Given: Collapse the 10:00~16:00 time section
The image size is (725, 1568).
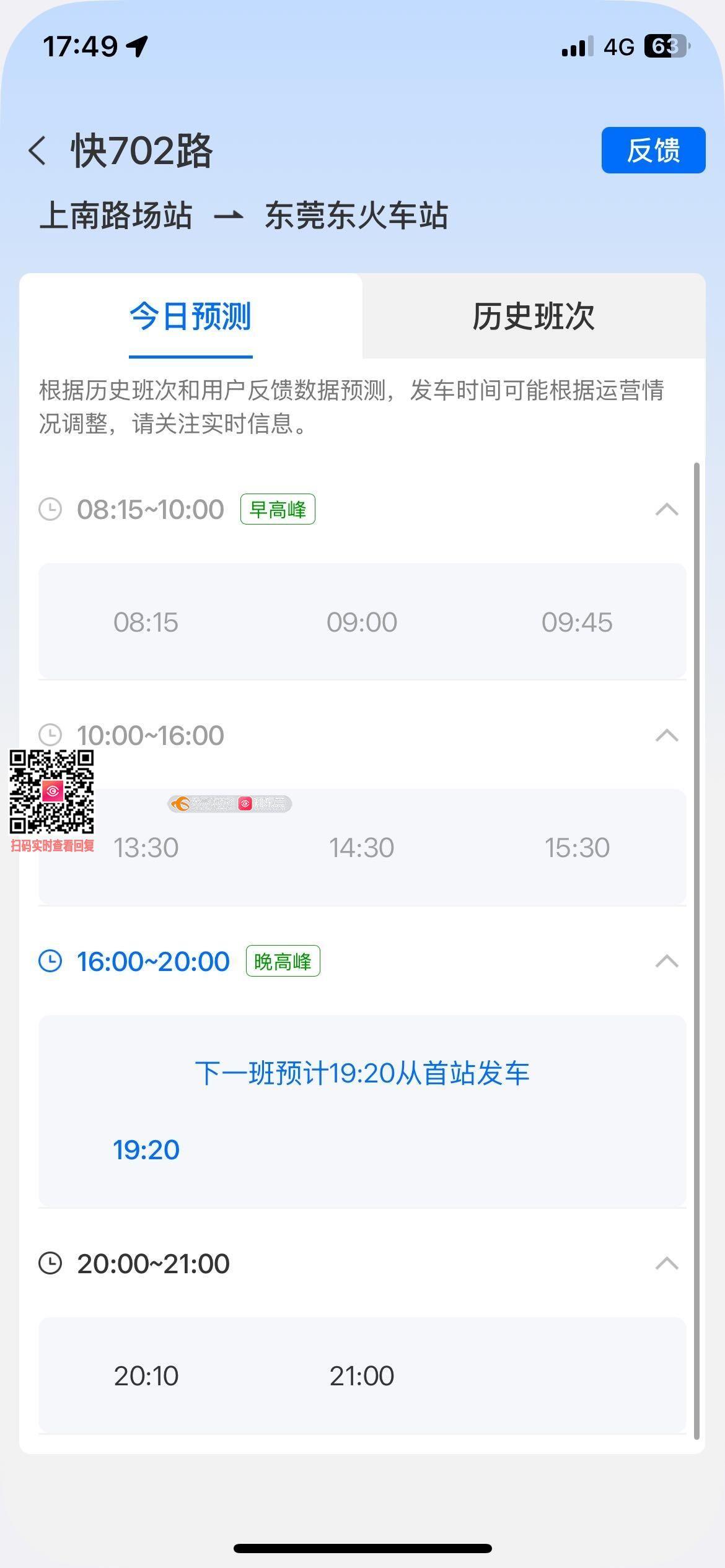Looking at the screenshot, I should coord(667,736).
